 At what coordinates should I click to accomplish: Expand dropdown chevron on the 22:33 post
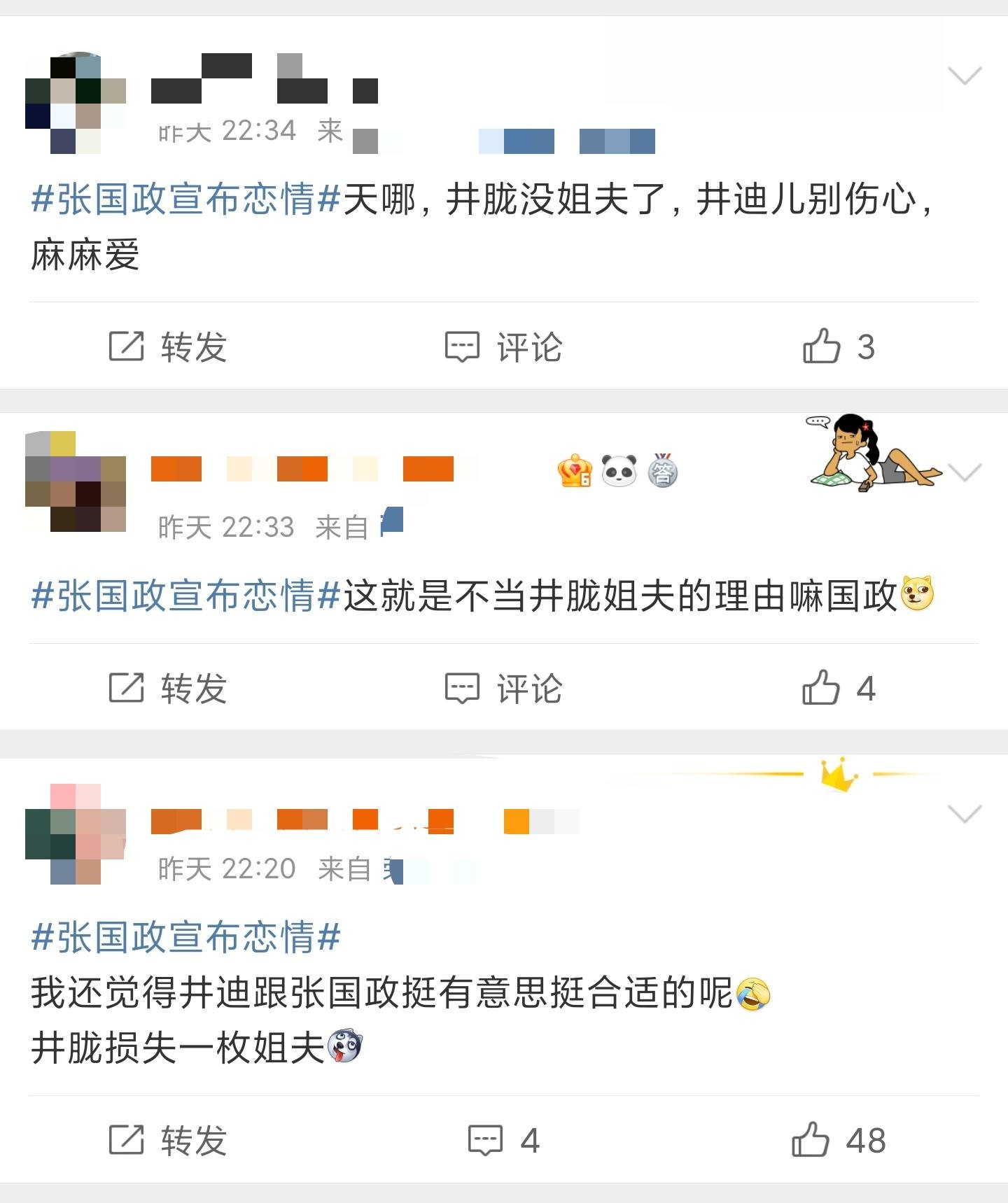point(965,472)
